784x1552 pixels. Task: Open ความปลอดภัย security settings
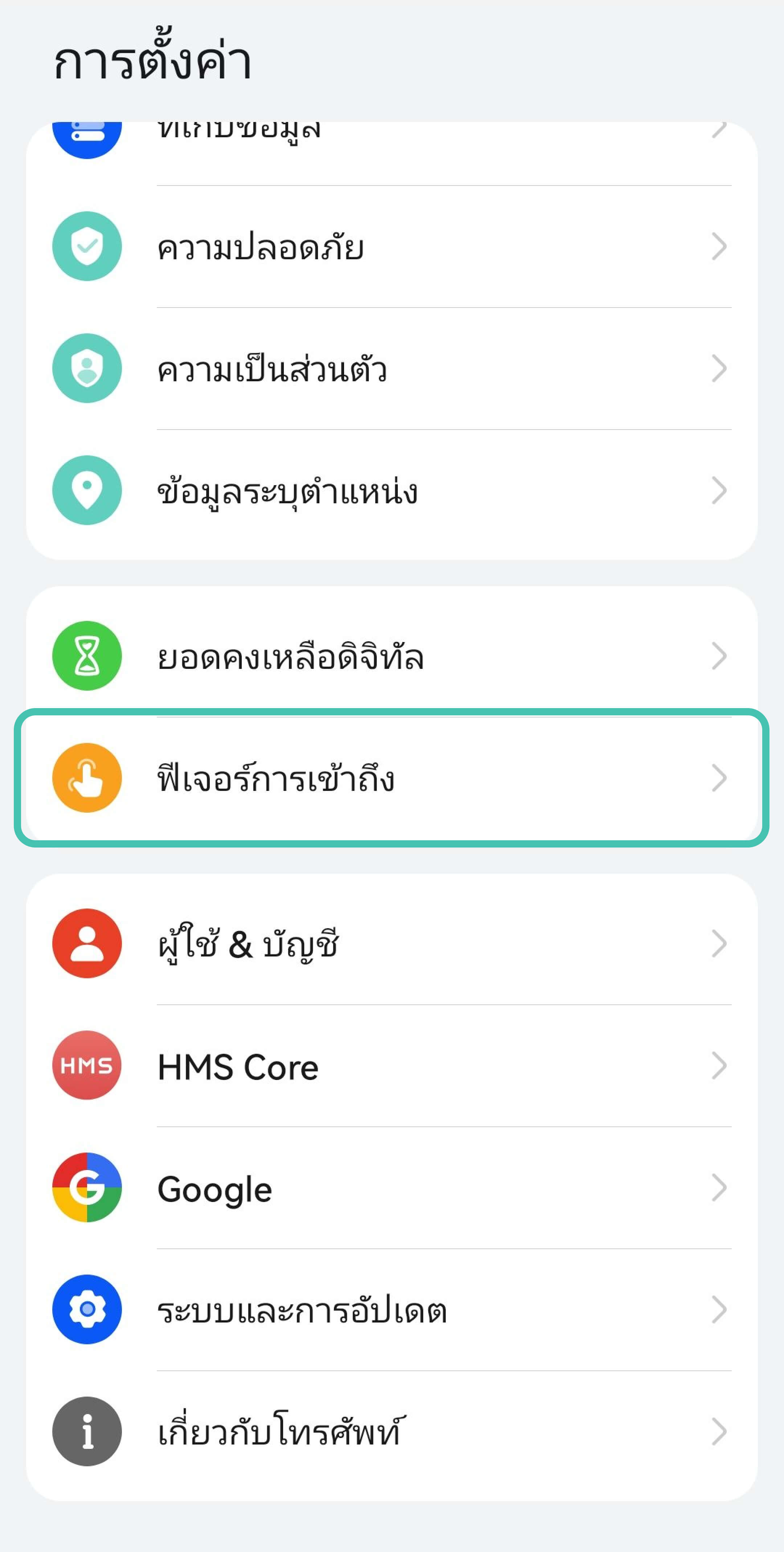(391, 247)
